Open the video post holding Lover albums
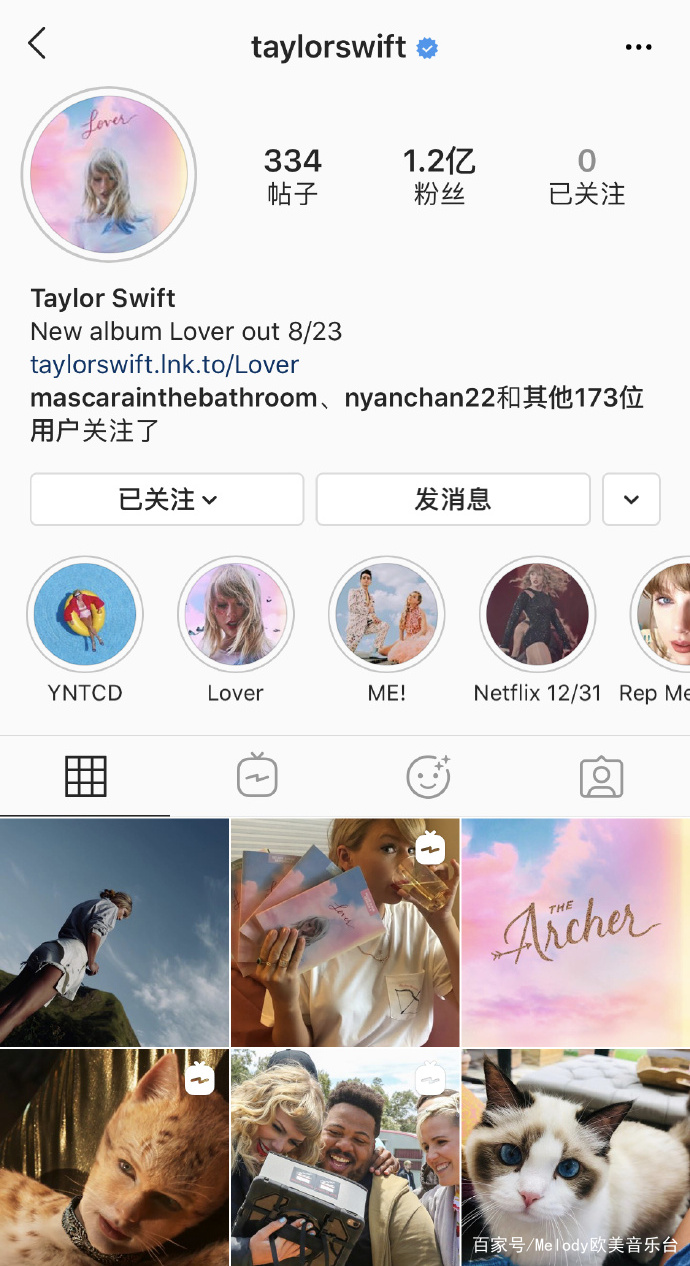690x1266 pixels. (345, 932)
